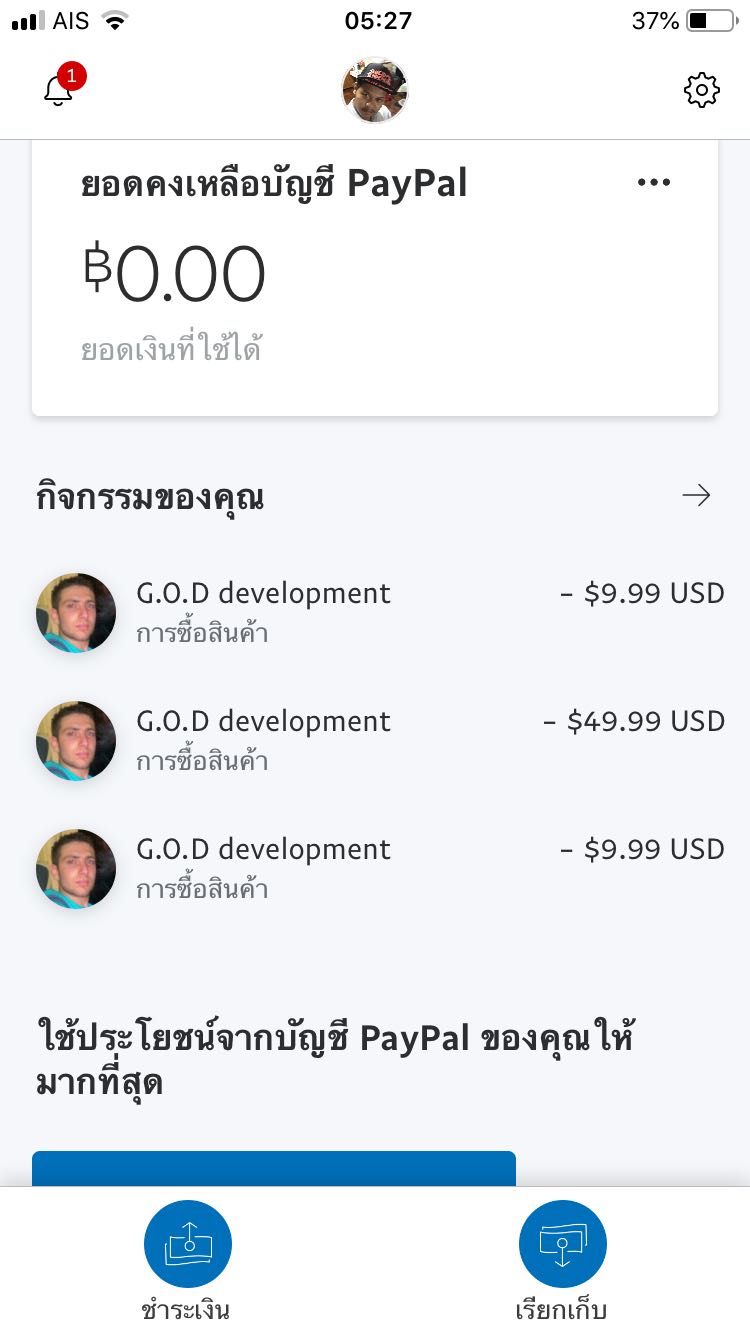This screenshot has width=750, height=1334.
Task: Tap the เรียกเก็บ request money button
Action: click(562, 1245)
